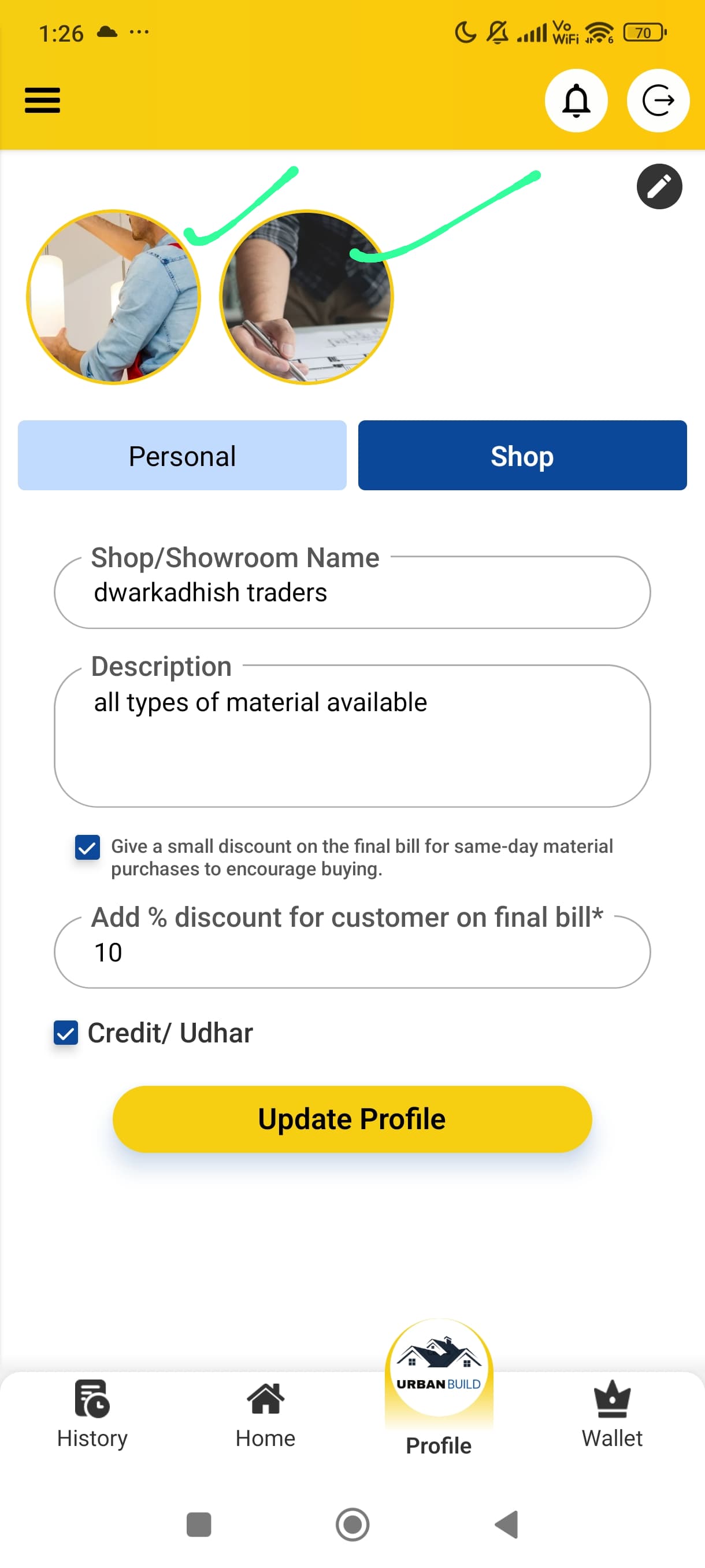Tap the pencil edit icon

(659, 186)
